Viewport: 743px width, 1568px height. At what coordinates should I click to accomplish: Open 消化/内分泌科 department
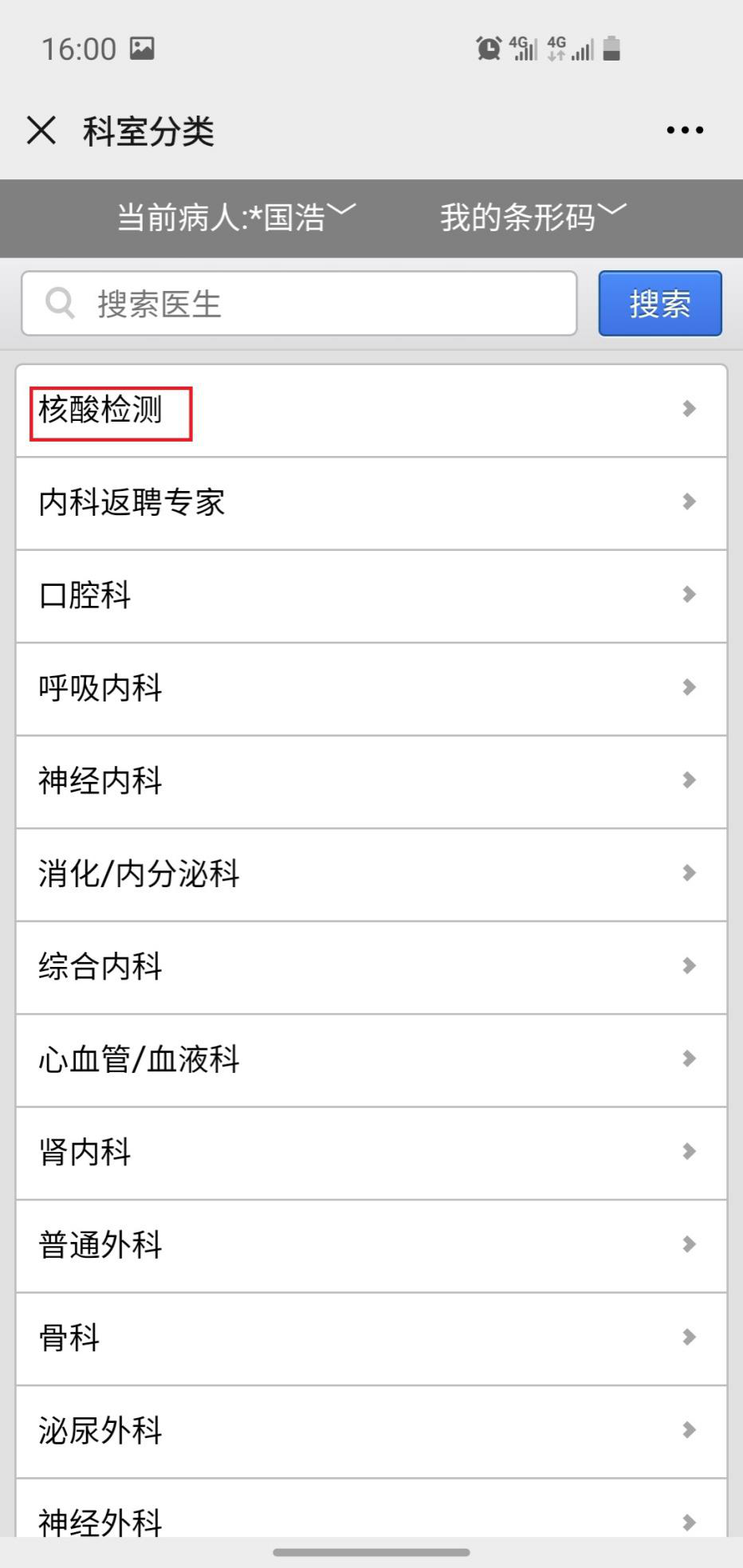click(x=371, y=874)
